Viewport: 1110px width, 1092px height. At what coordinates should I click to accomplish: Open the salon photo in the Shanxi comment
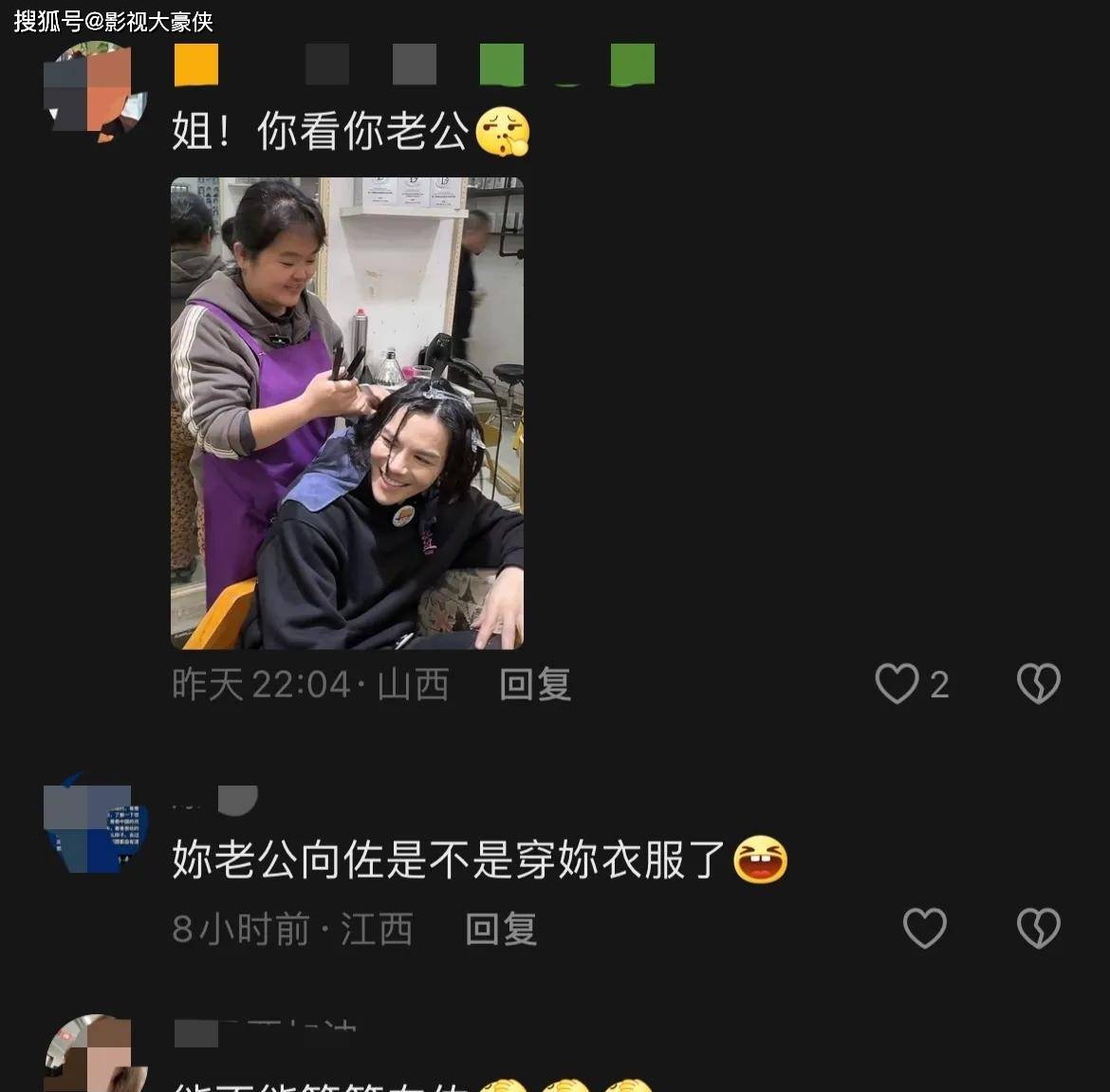pyautogui.click(x=346, y=413)
